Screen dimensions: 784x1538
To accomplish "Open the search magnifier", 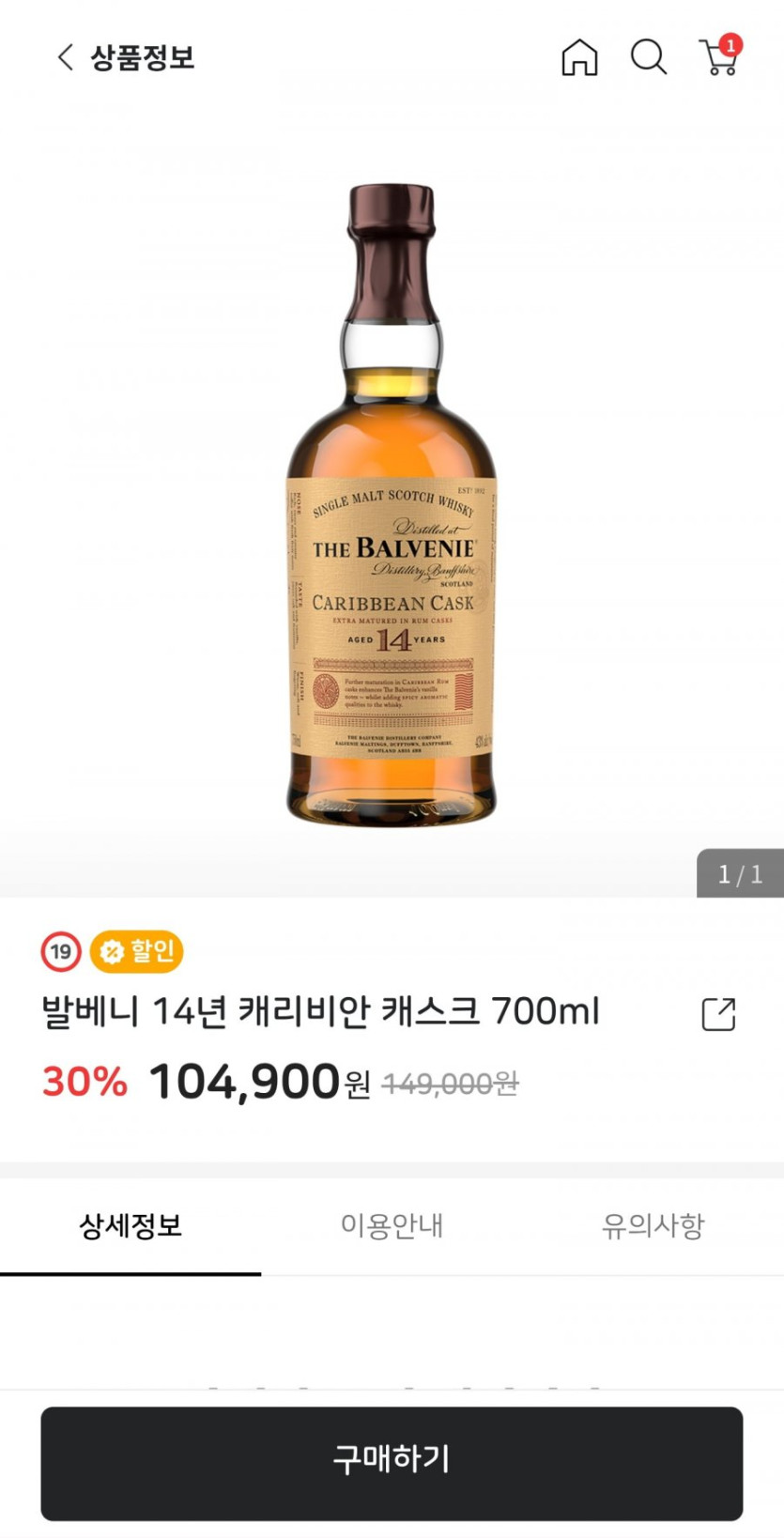I will click(648, 57).
